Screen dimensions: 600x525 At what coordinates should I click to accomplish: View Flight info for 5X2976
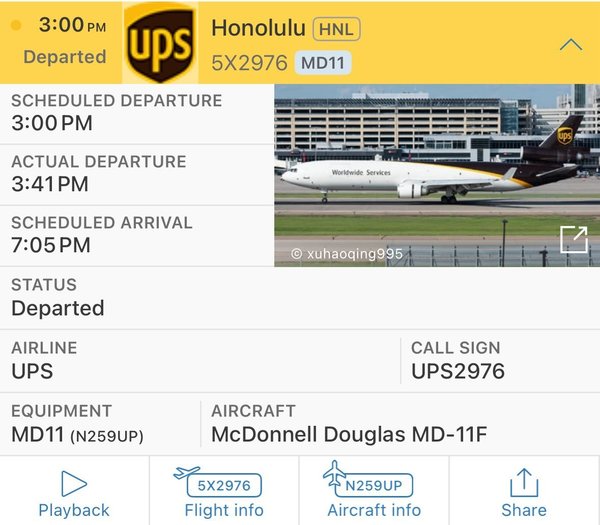224,493
